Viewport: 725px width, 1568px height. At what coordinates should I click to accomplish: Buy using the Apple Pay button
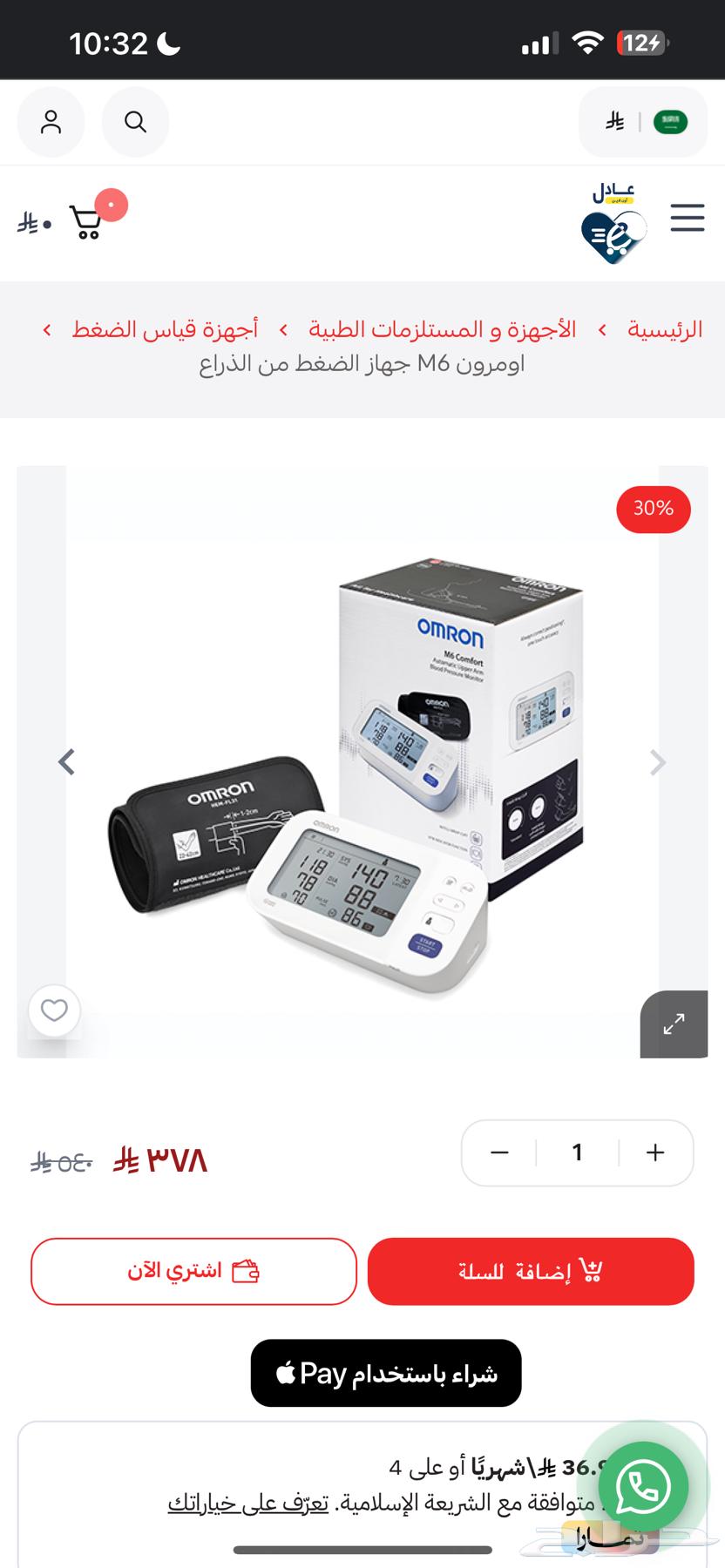click(x=386, y=1373)
